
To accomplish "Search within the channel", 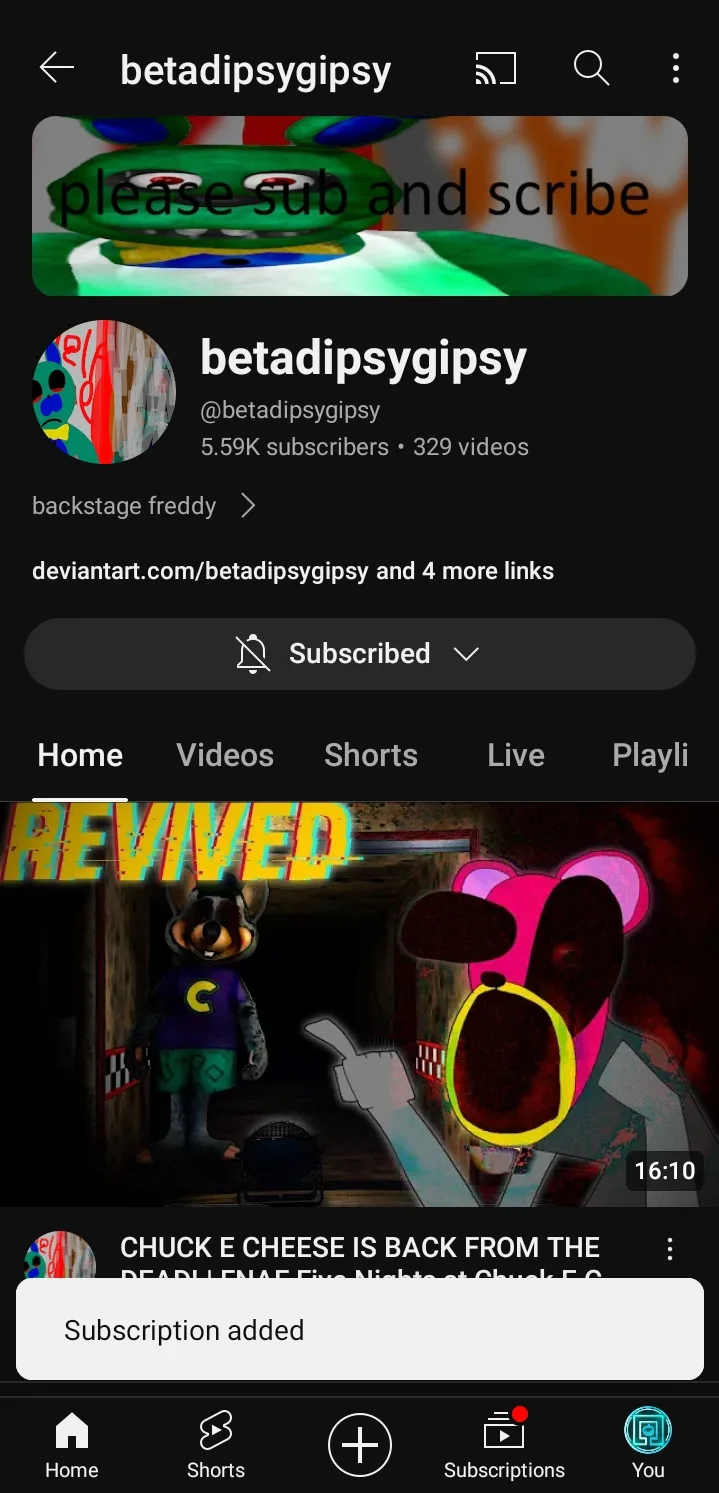I will tap(591, 69).
